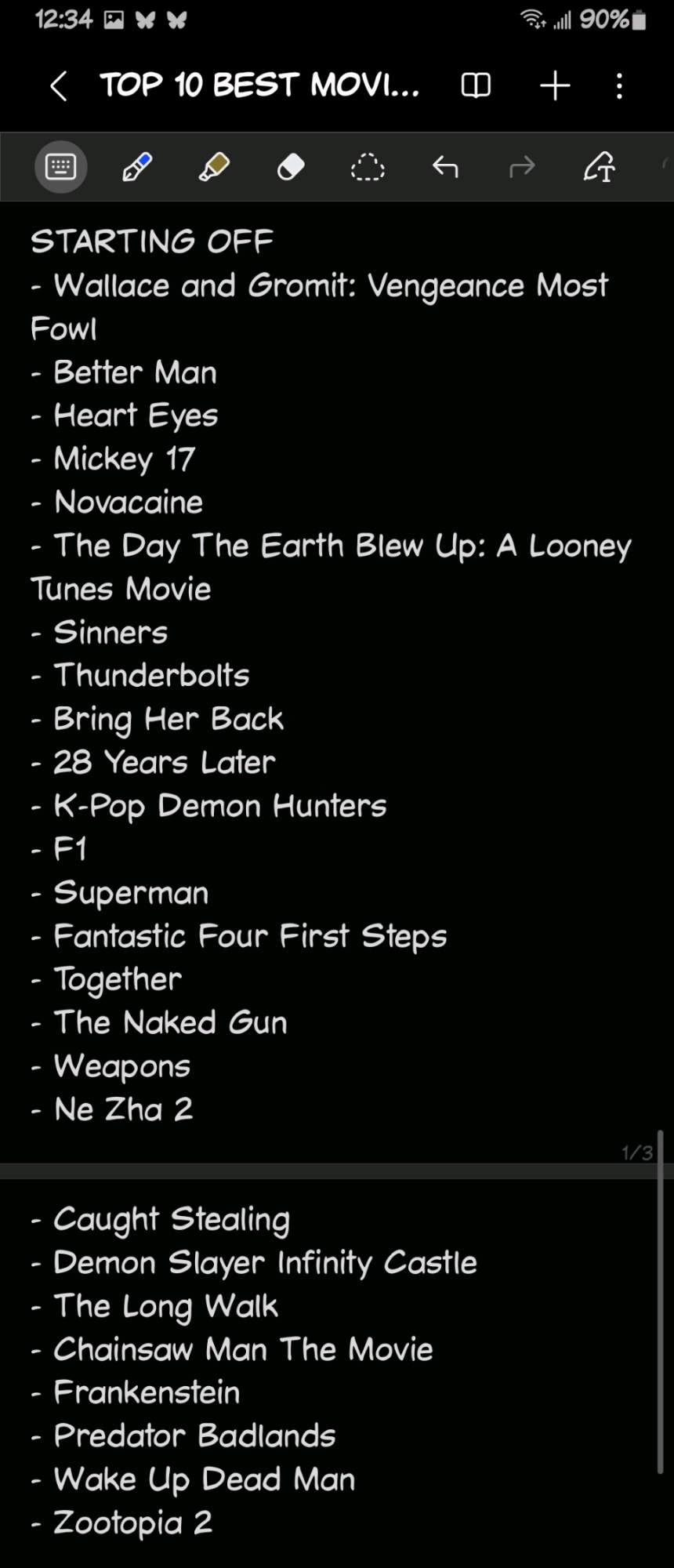
Task: Tap the plus icon to add content
Action: (x=555, y=85)
